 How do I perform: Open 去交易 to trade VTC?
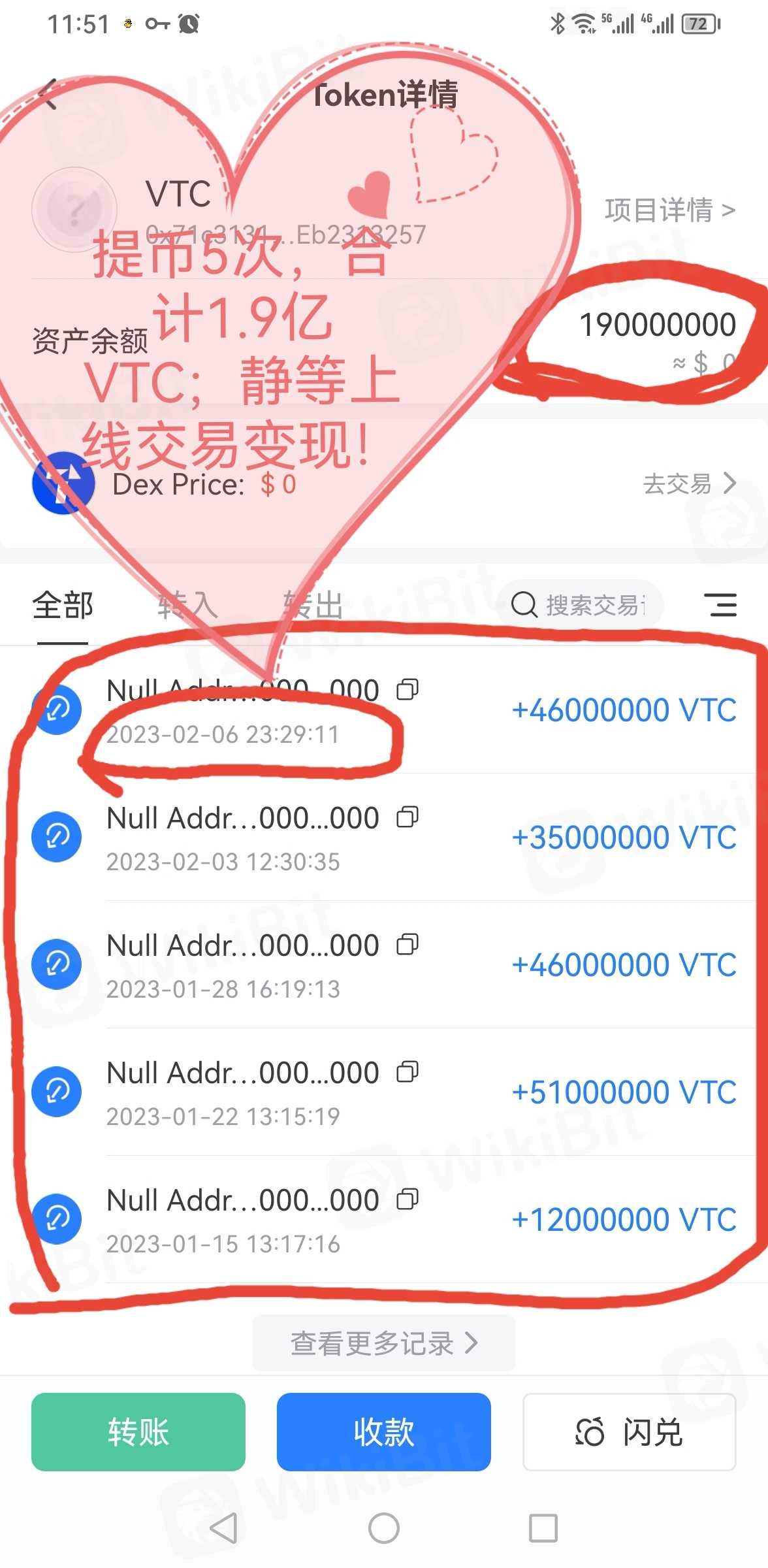click(x=690, y=484)
